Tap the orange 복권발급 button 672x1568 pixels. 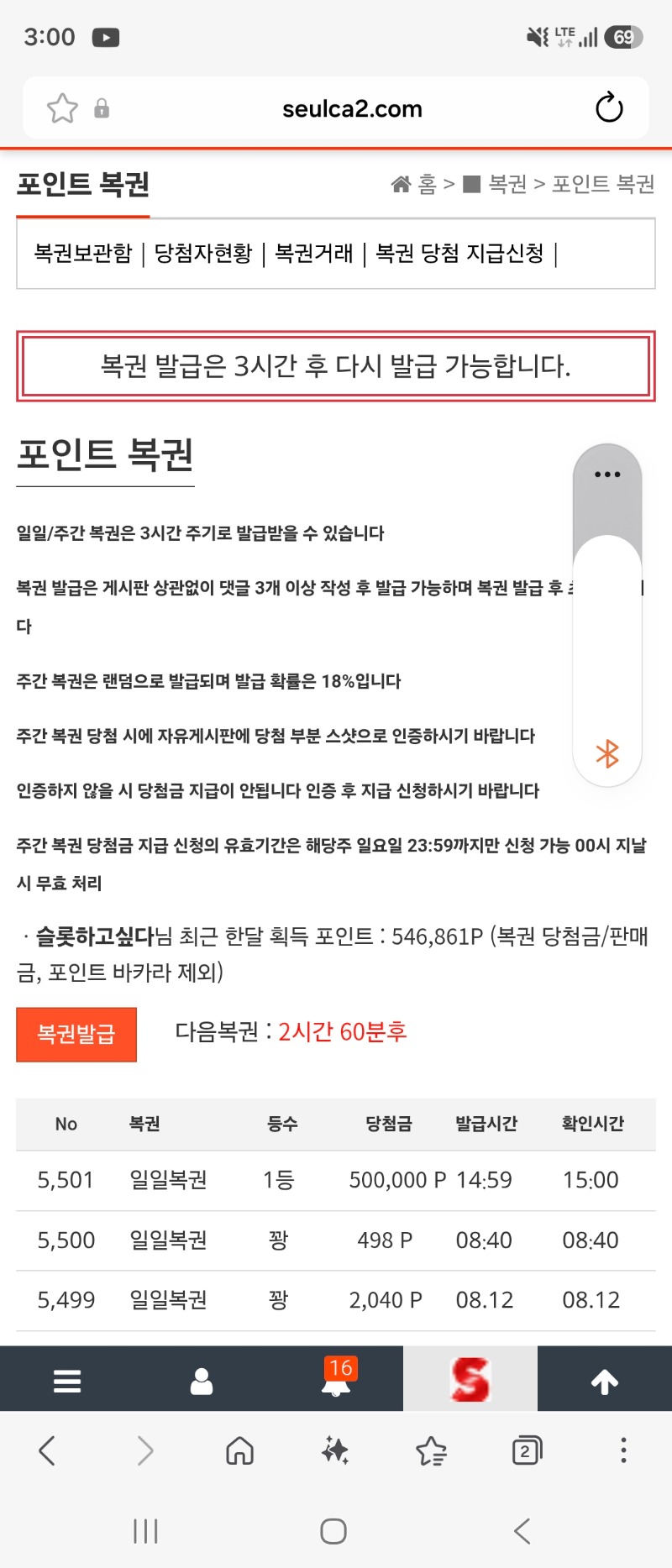(76, 1034)
